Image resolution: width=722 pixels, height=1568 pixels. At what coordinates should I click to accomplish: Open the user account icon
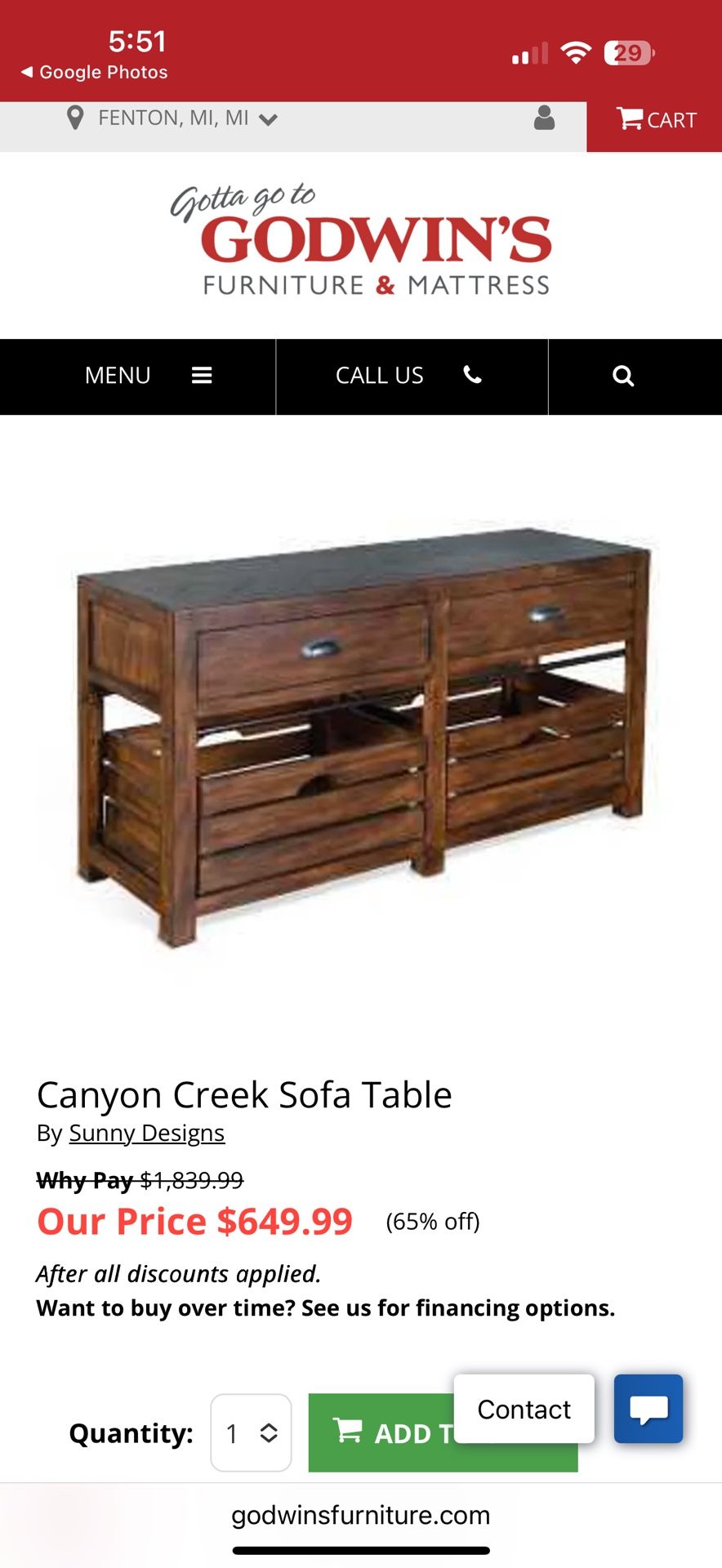click(544, 118)
